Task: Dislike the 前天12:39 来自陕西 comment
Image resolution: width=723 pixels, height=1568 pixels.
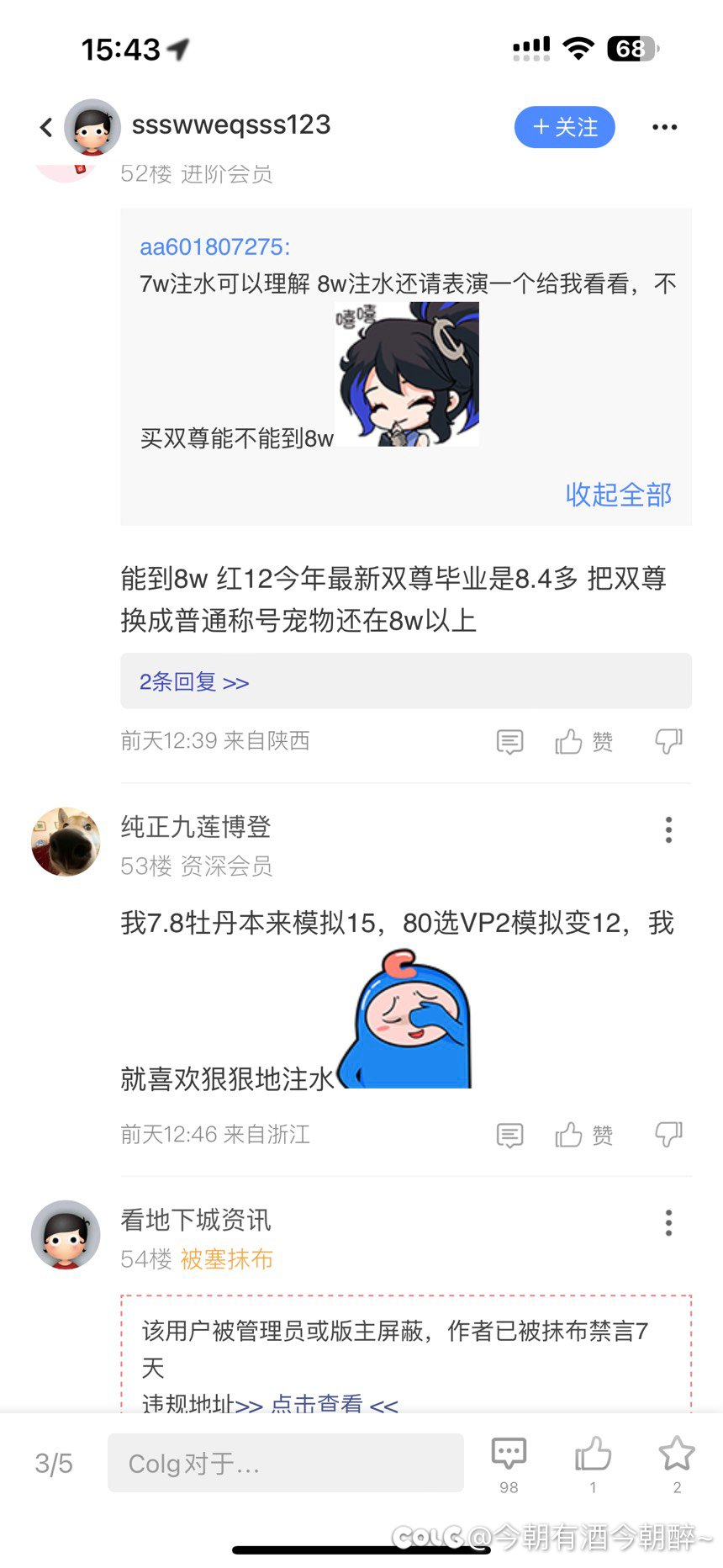Action: 668,741
